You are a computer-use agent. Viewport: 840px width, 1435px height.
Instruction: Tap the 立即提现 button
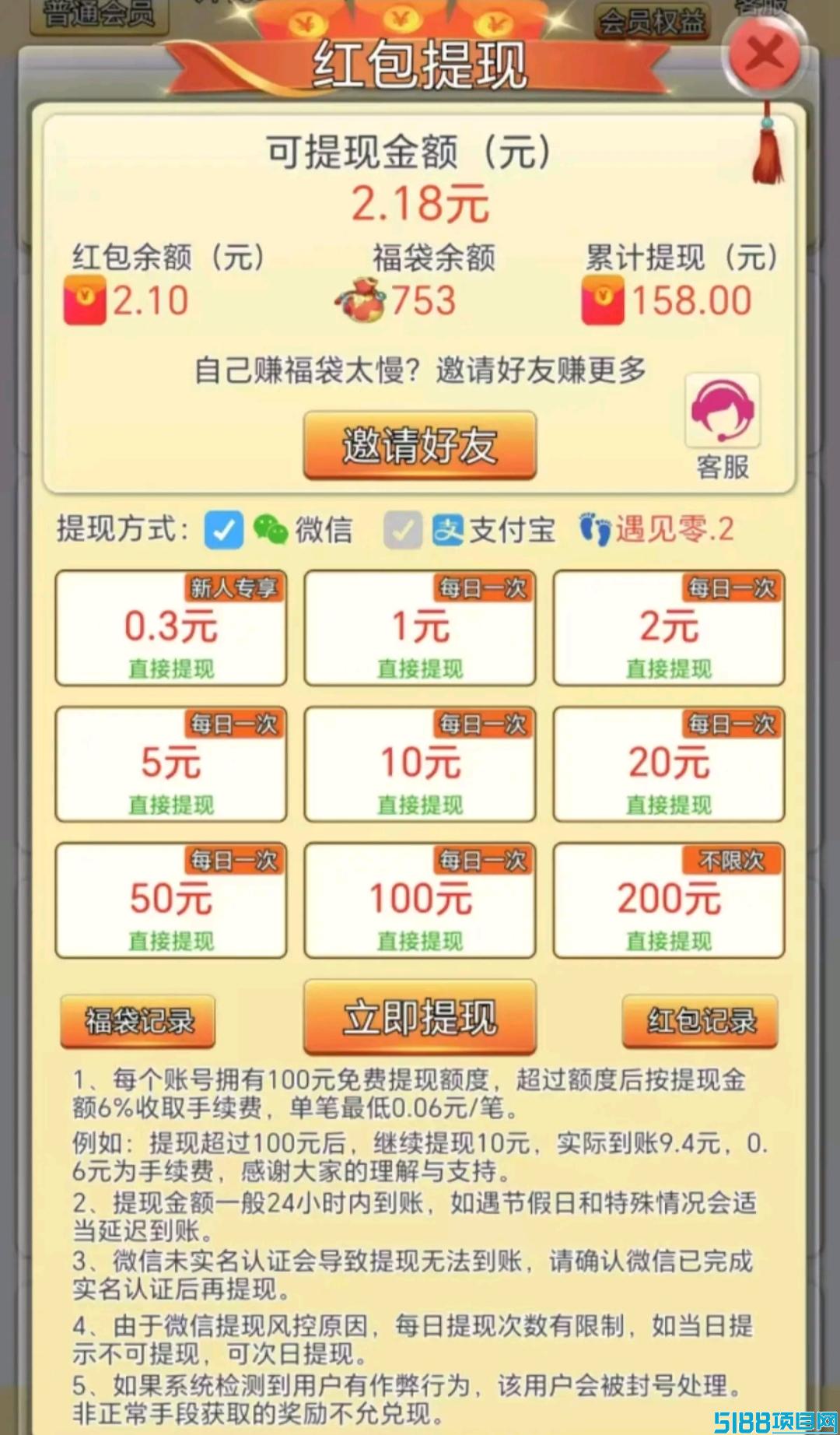point(420,1017)
